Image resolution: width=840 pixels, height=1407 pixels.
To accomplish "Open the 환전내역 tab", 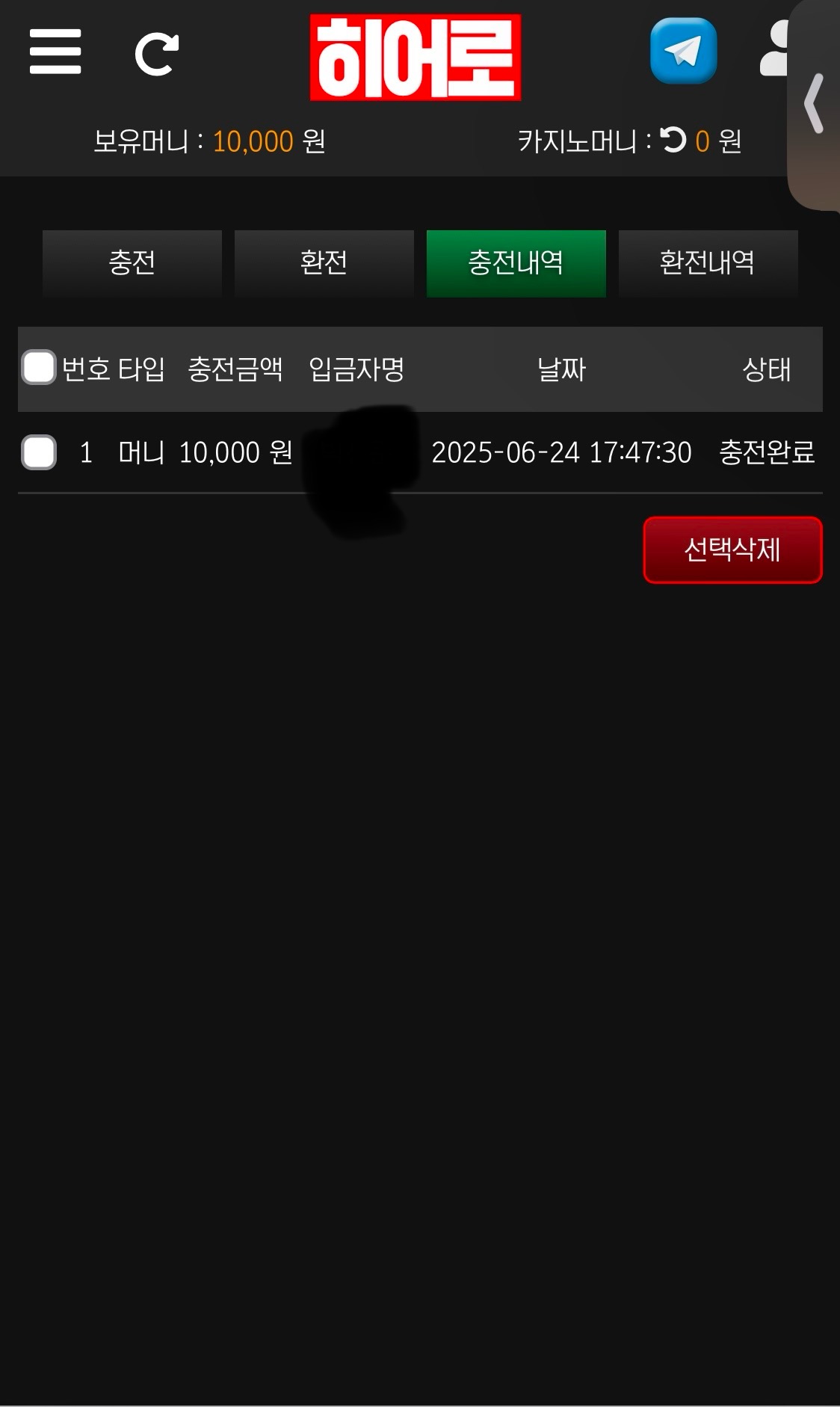I will [708, 263].
